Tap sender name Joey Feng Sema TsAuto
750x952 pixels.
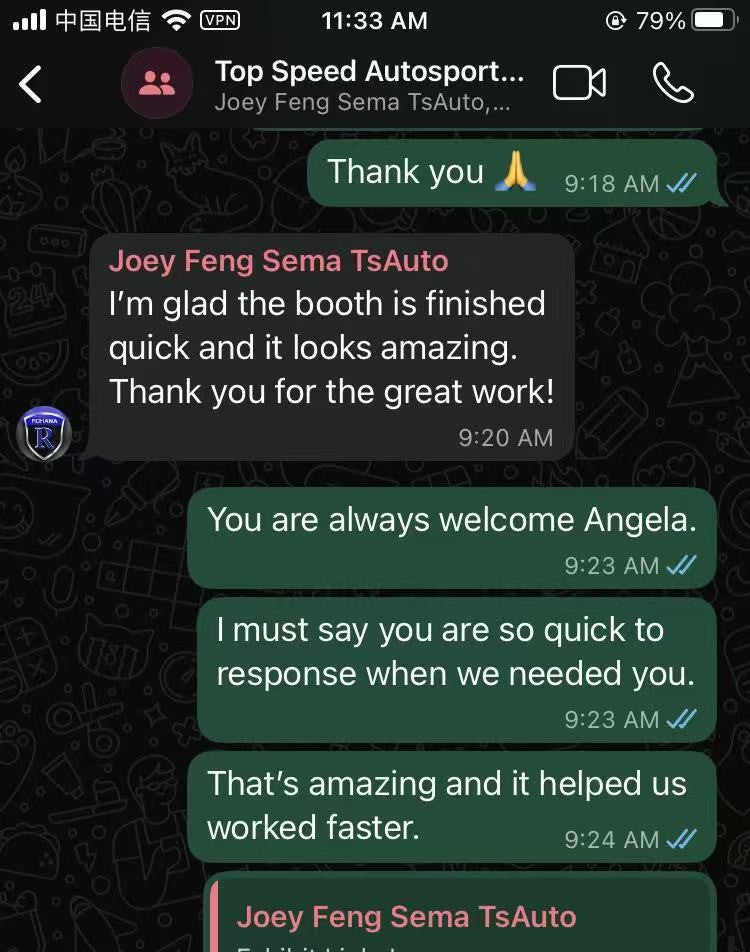(x=278, y=261)
